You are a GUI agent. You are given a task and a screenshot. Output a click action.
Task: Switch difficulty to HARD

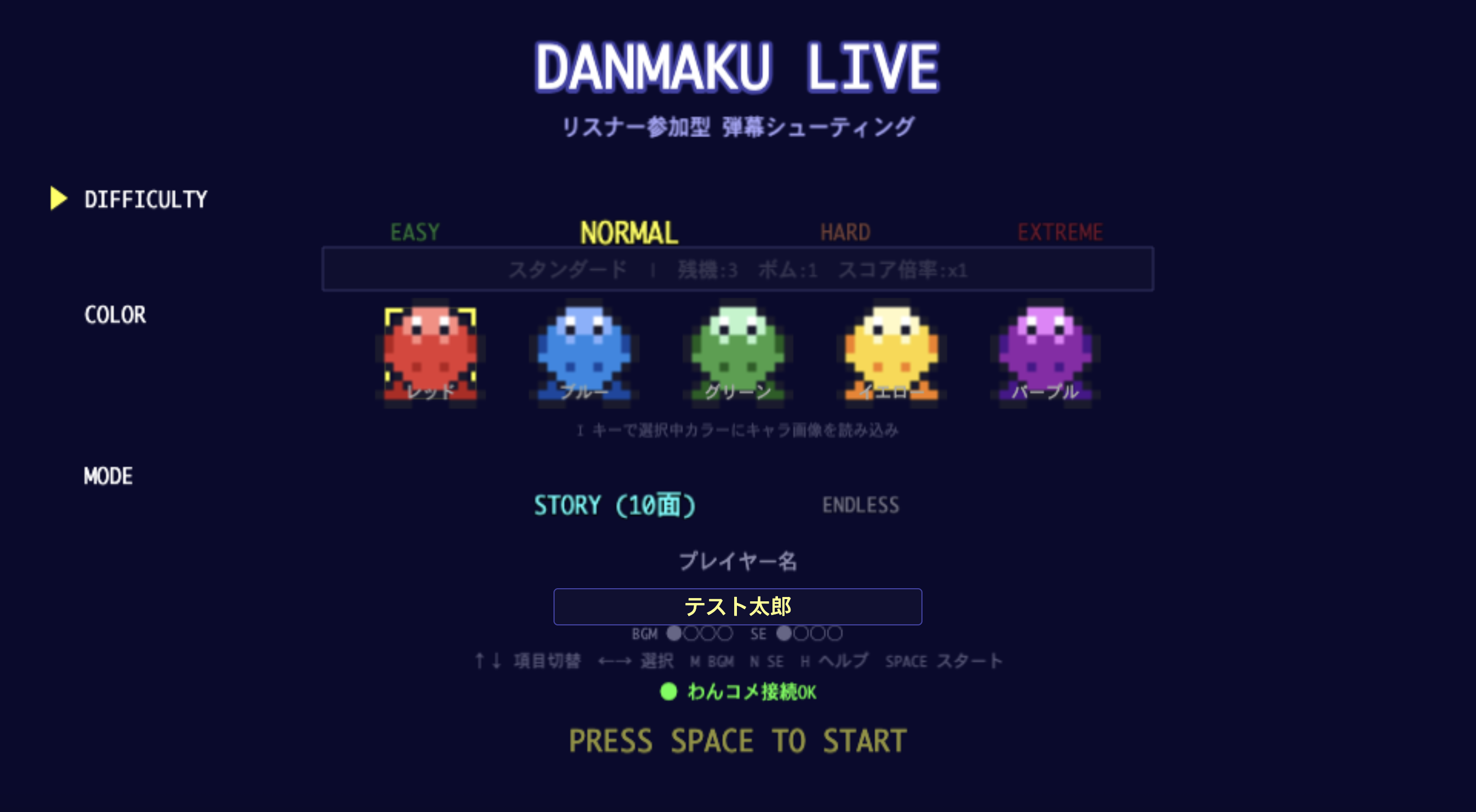pyautogui.click(x=845, y=233)
